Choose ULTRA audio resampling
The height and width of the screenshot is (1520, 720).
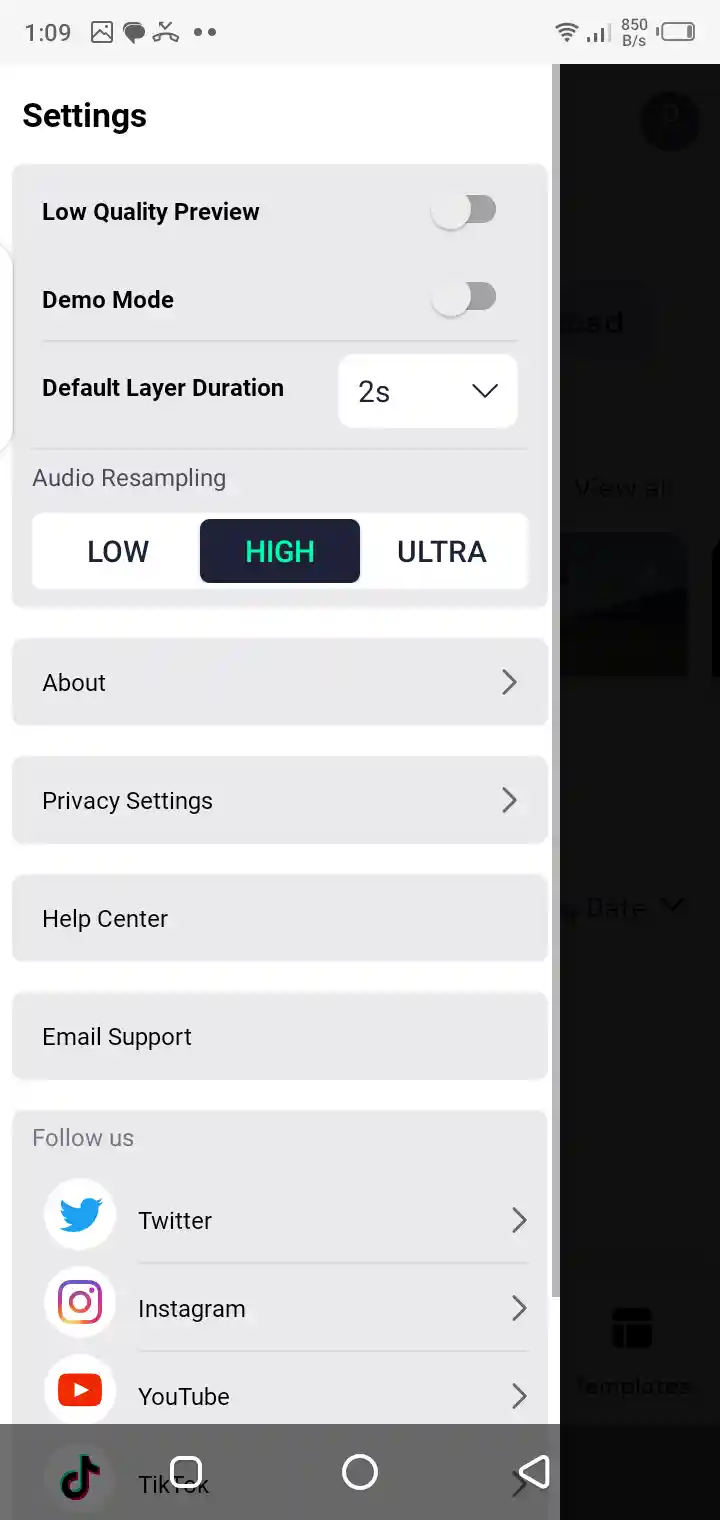[x=441, y=551]
